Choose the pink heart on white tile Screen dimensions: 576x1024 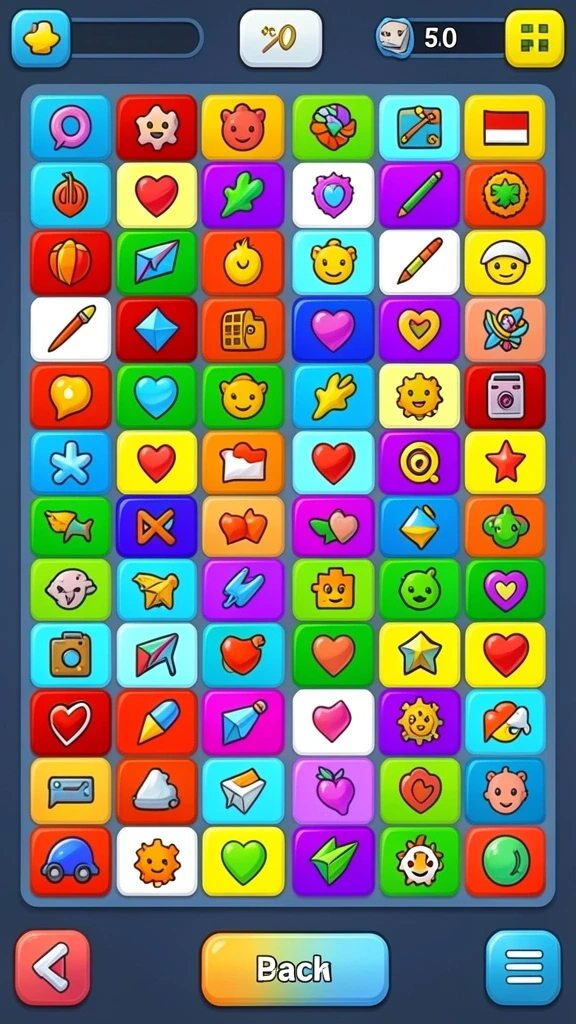click(333, 722)
